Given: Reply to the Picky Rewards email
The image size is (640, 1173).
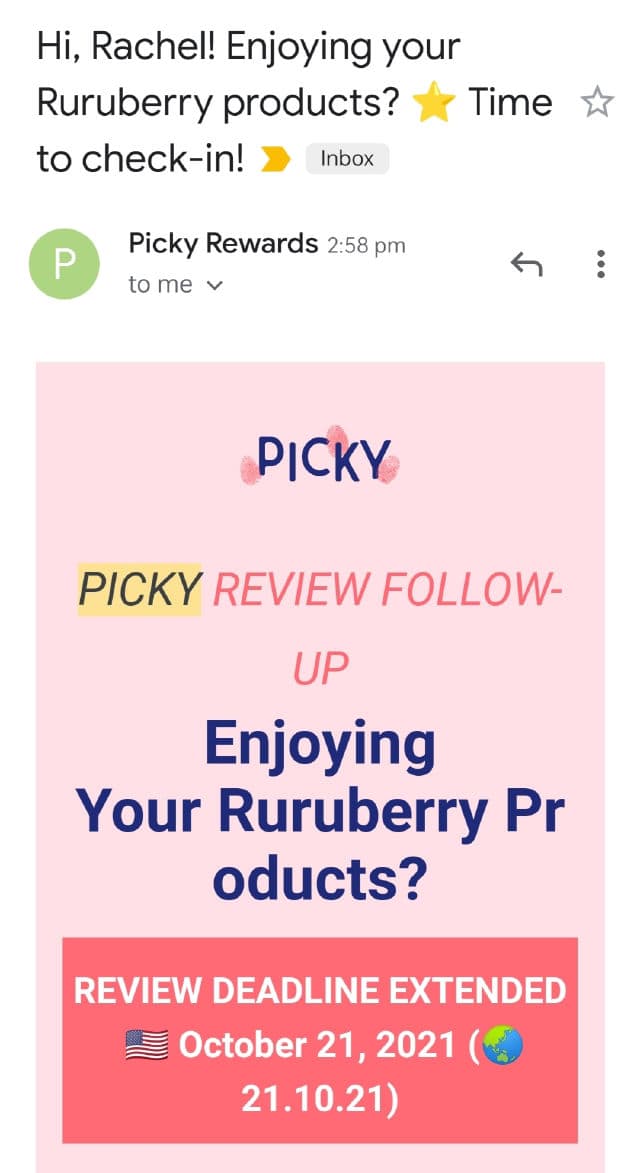Looking at the screenshot, I should tap(526, 264).
